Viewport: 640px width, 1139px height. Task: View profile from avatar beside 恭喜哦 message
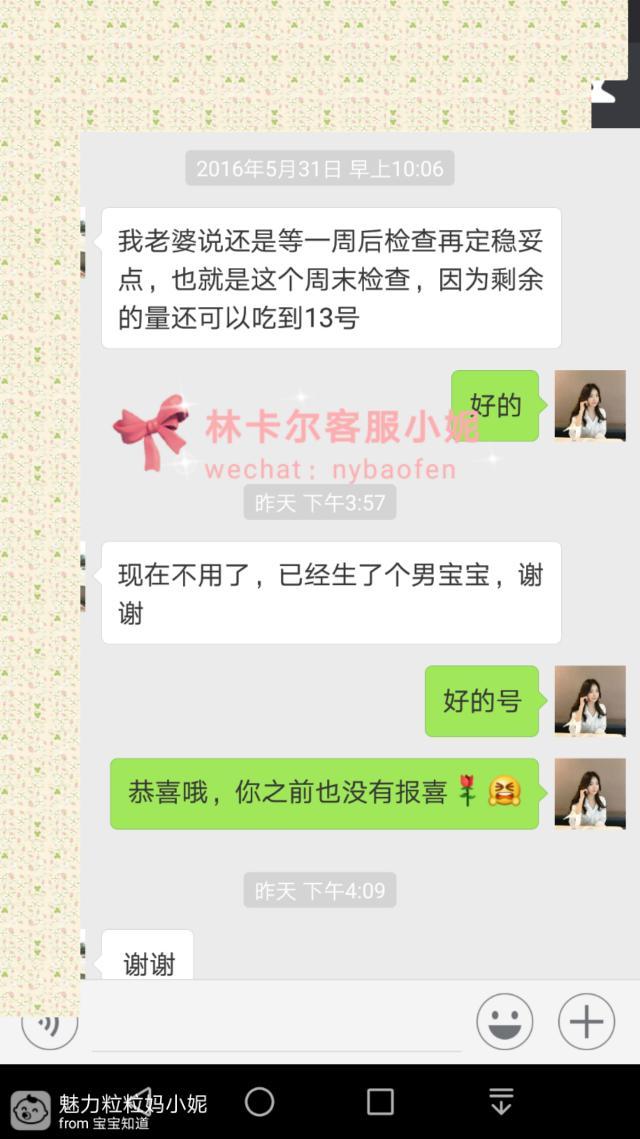pyautogui.click(x=590, y=793)
